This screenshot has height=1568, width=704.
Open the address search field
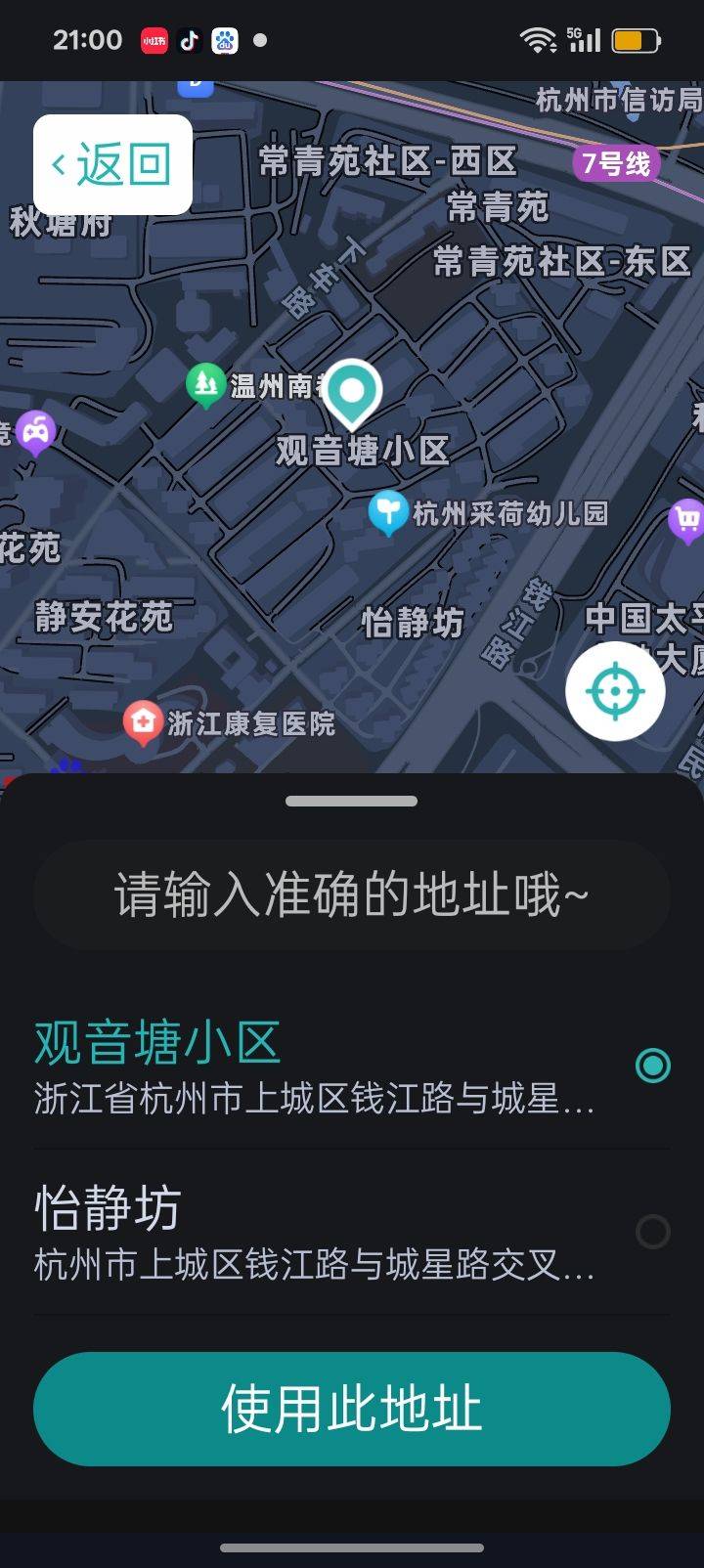point(352,894)
